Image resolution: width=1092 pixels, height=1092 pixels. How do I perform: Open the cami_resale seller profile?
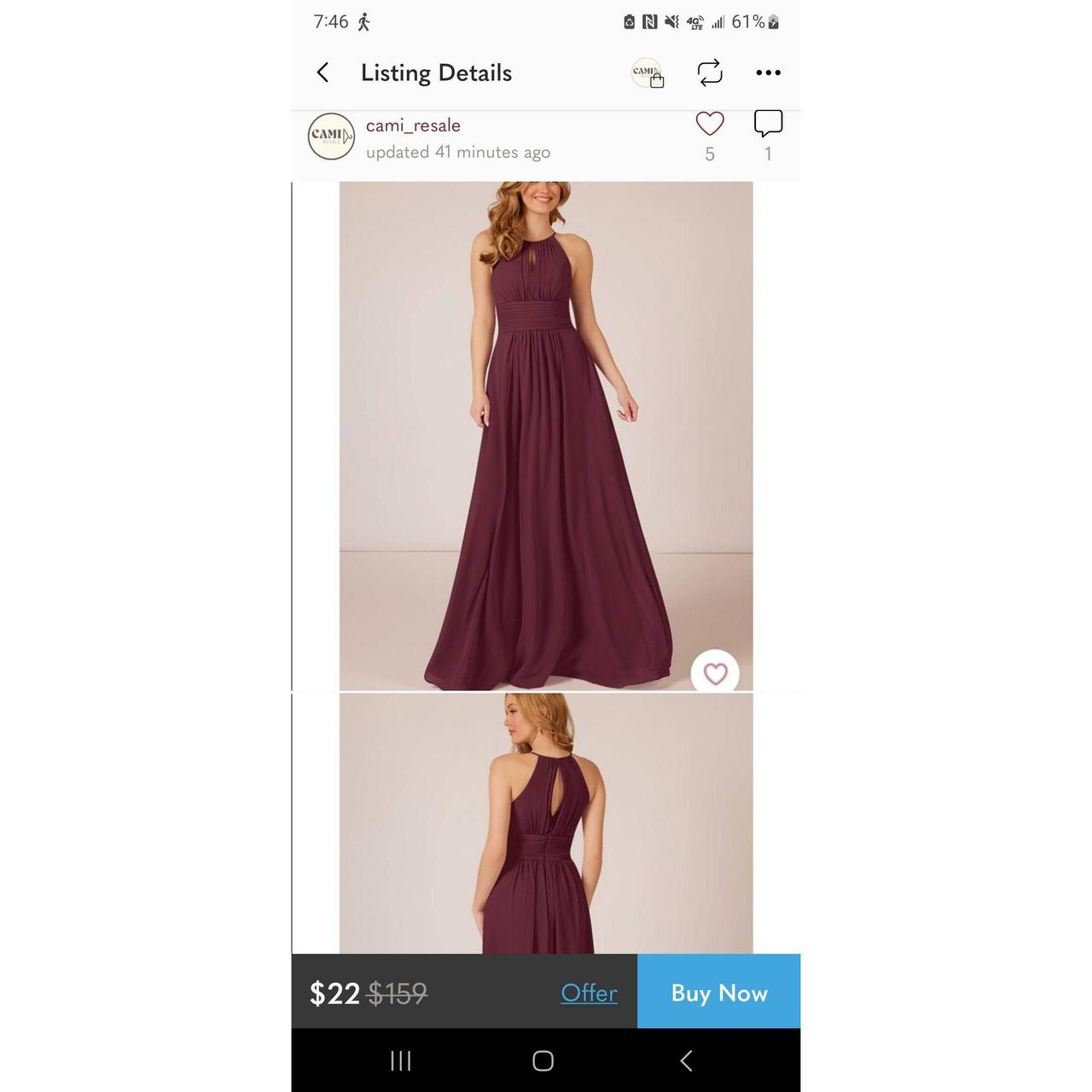(x=413, y=125)
